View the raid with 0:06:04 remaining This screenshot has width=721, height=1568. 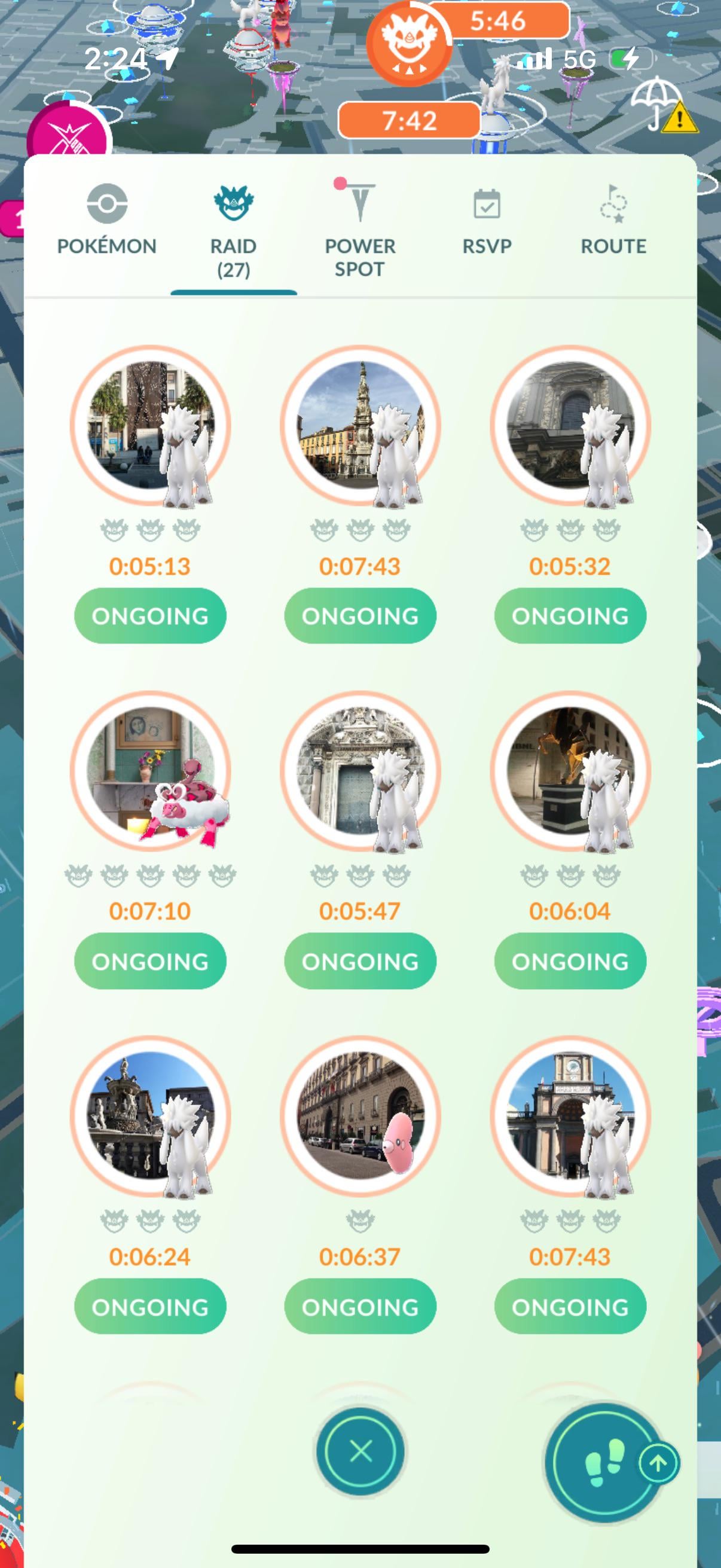click(570, 771)
